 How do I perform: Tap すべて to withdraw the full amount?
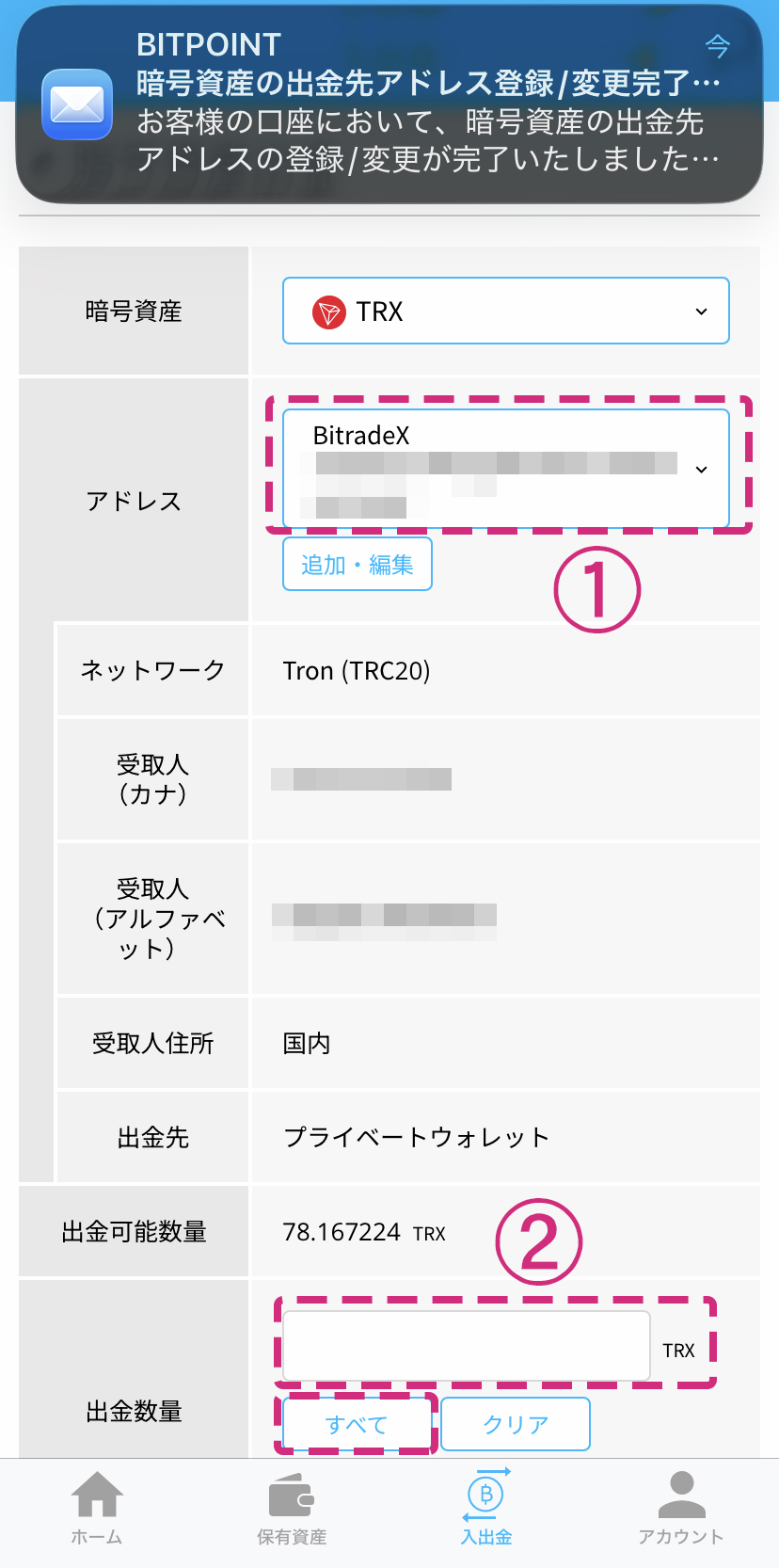[x=357, y=1424]
